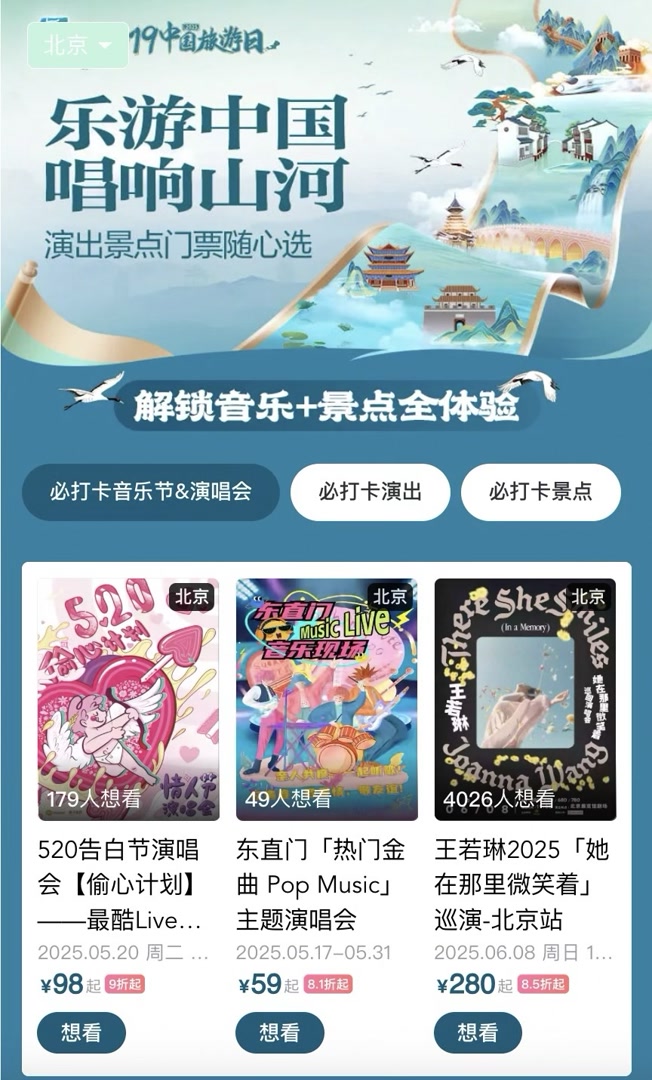The image size is (652, 1080).
Task: Switch to the 必打卡演出 tab
Action: coord(370,492)
